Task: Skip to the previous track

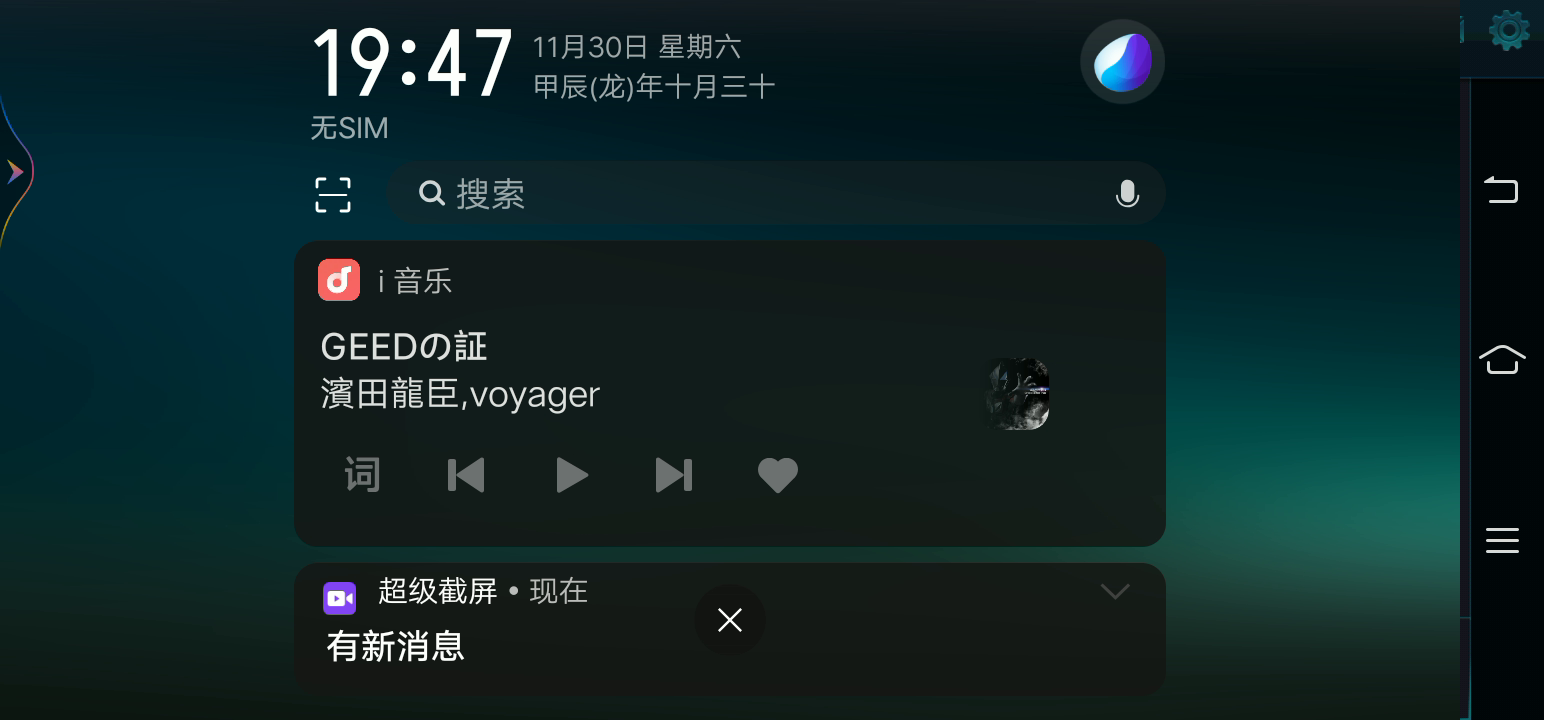Action: 466,475
